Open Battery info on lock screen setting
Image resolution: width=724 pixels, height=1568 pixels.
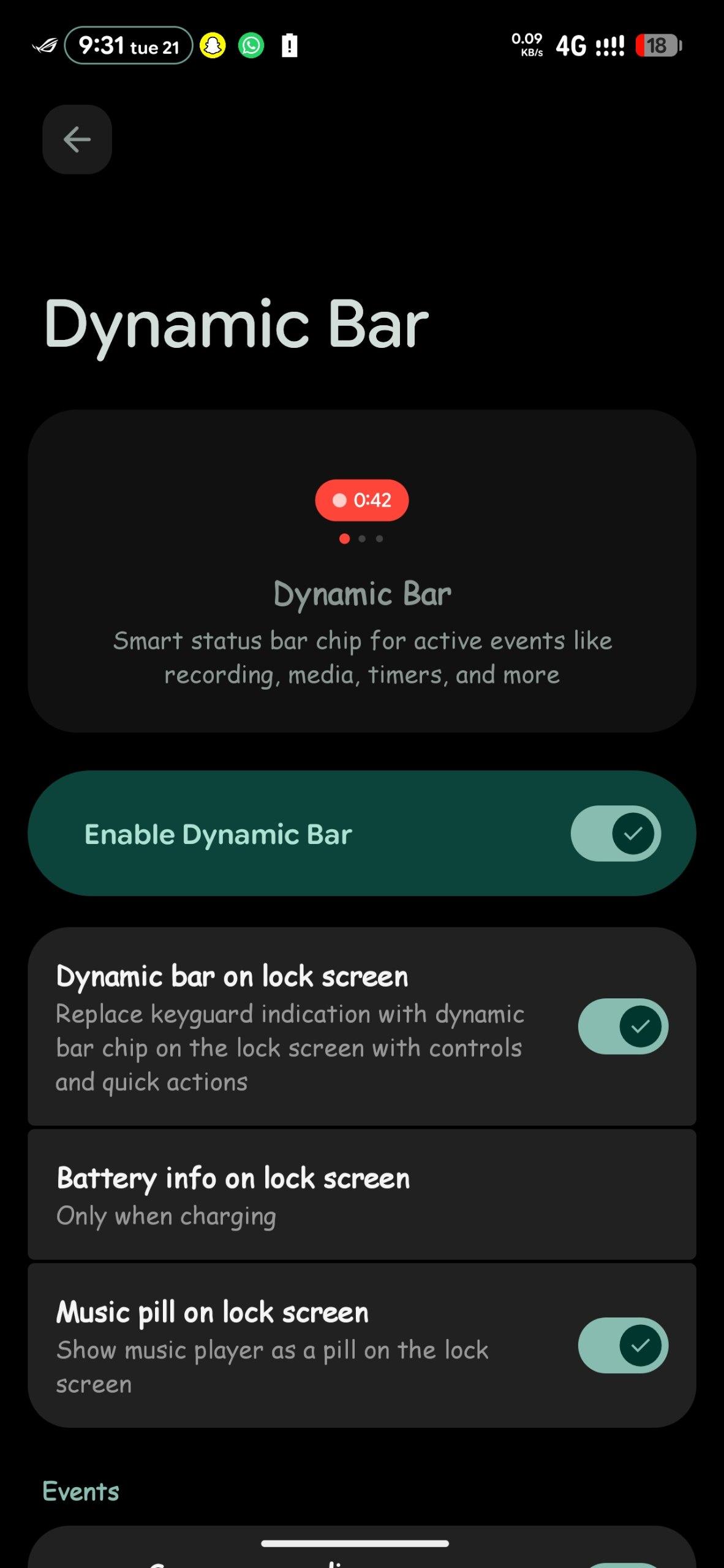point(361,1195)
